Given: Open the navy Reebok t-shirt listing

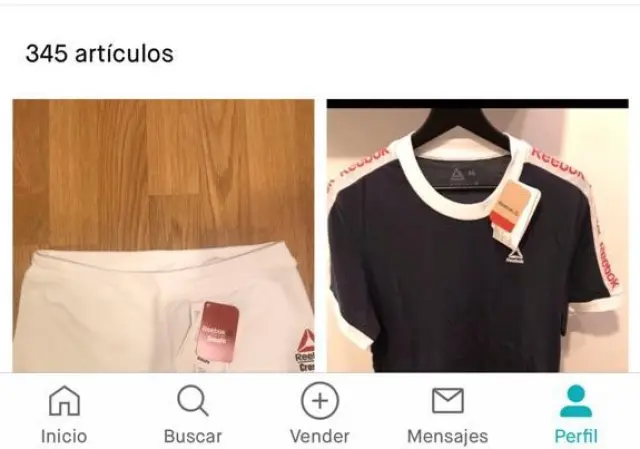Looking at the screenshot, I should click(470, 238).
